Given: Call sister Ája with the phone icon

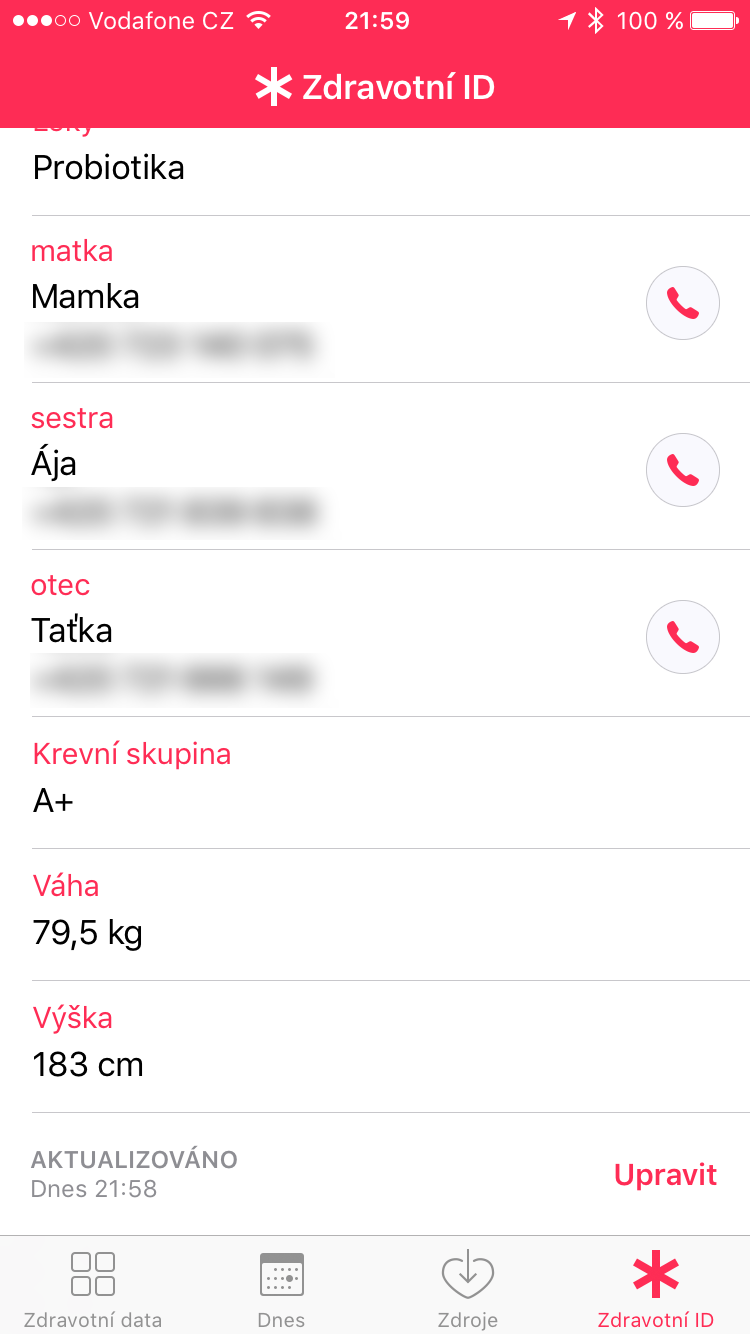Looking at the screenshot, I should coord(683,470).
